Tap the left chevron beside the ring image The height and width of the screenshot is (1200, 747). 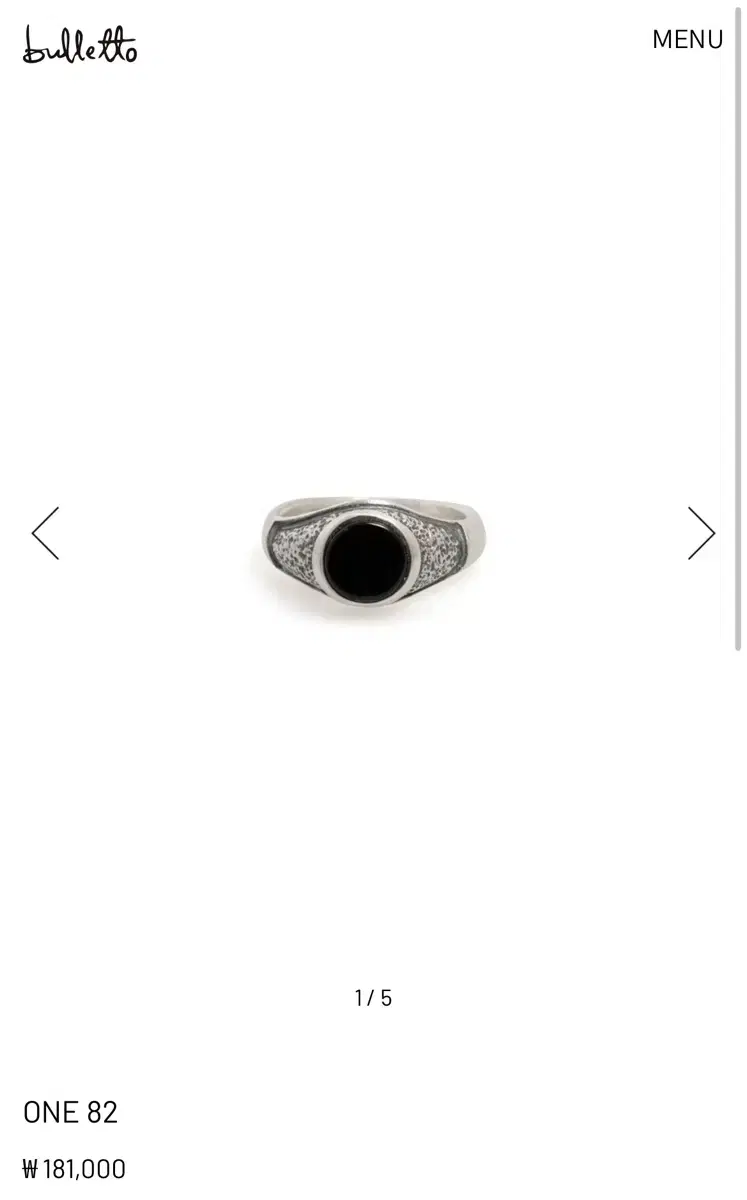(x=45, y=533)
